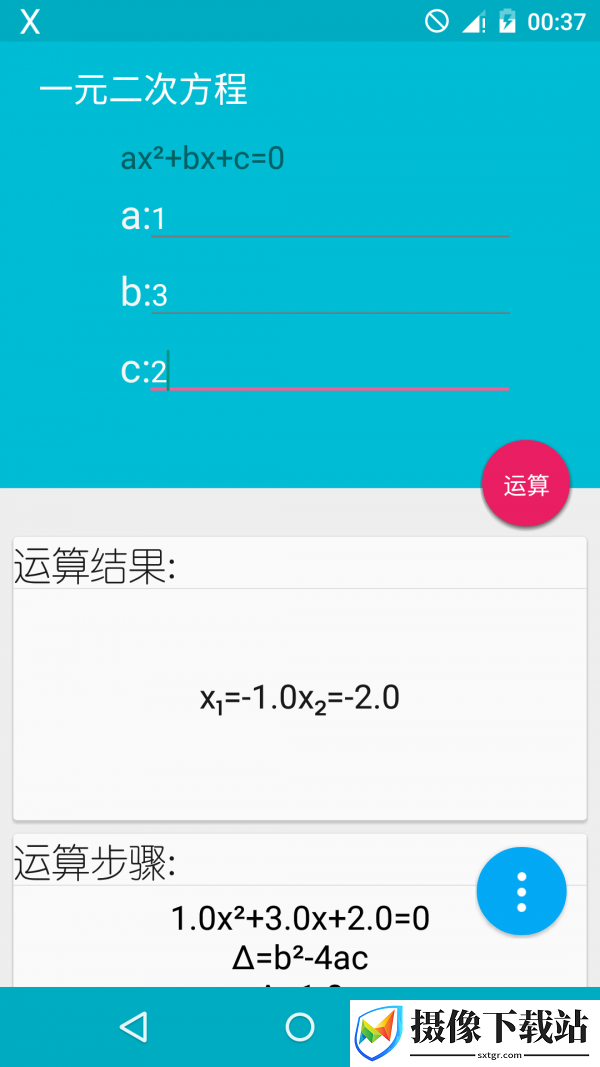Go back with the navigation bar

(x=133, y=1027)
